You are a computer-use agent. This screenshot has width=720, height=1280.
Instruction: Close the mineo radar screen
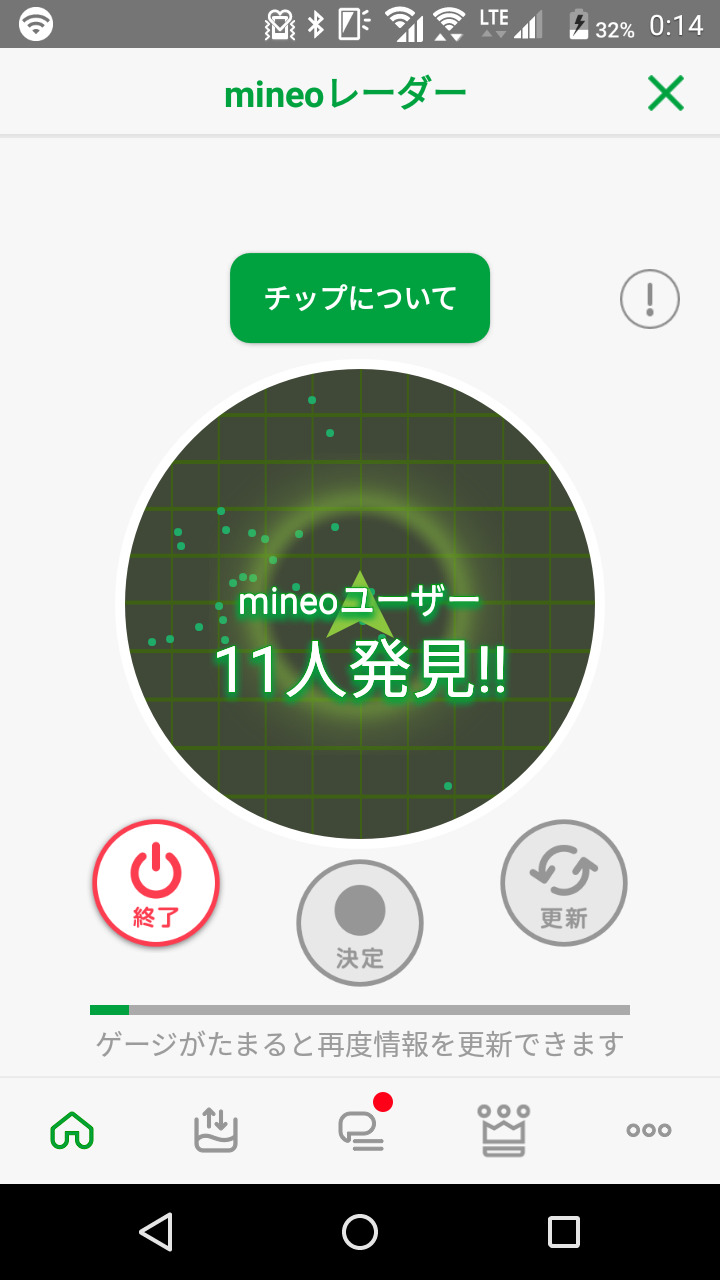point(665,94)
